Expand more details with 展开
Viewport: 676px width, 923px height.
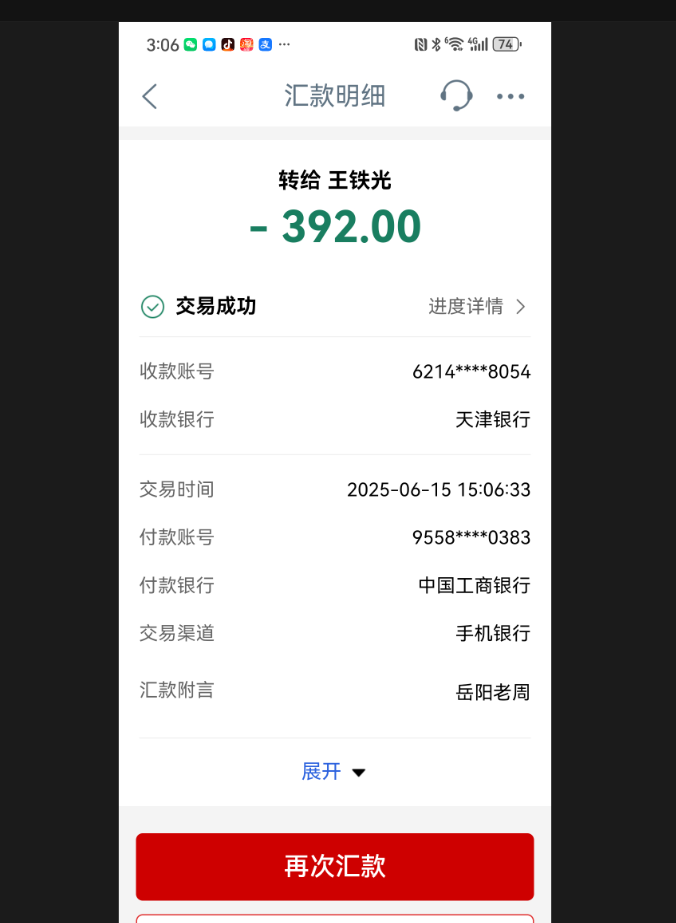334,772
